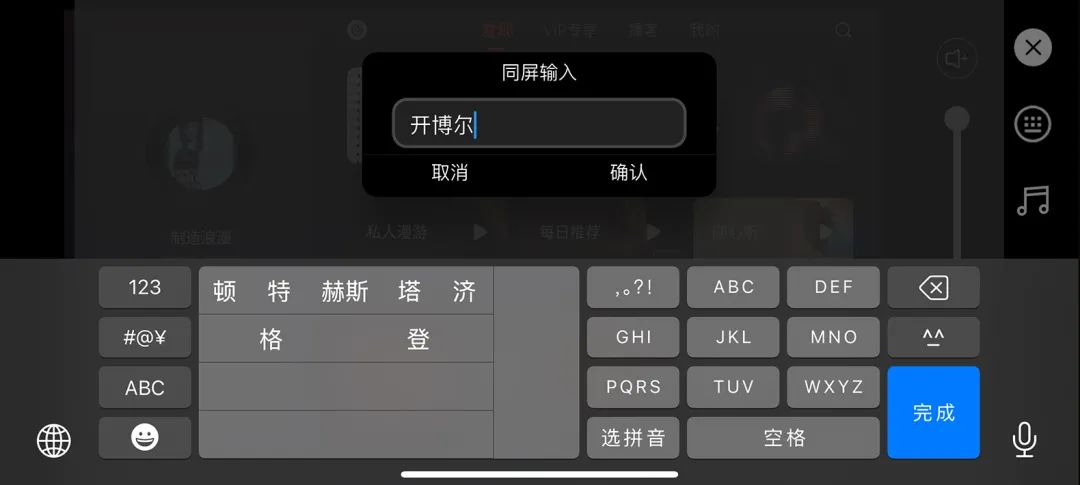Tap the backspace key

[x=933, y=288]
